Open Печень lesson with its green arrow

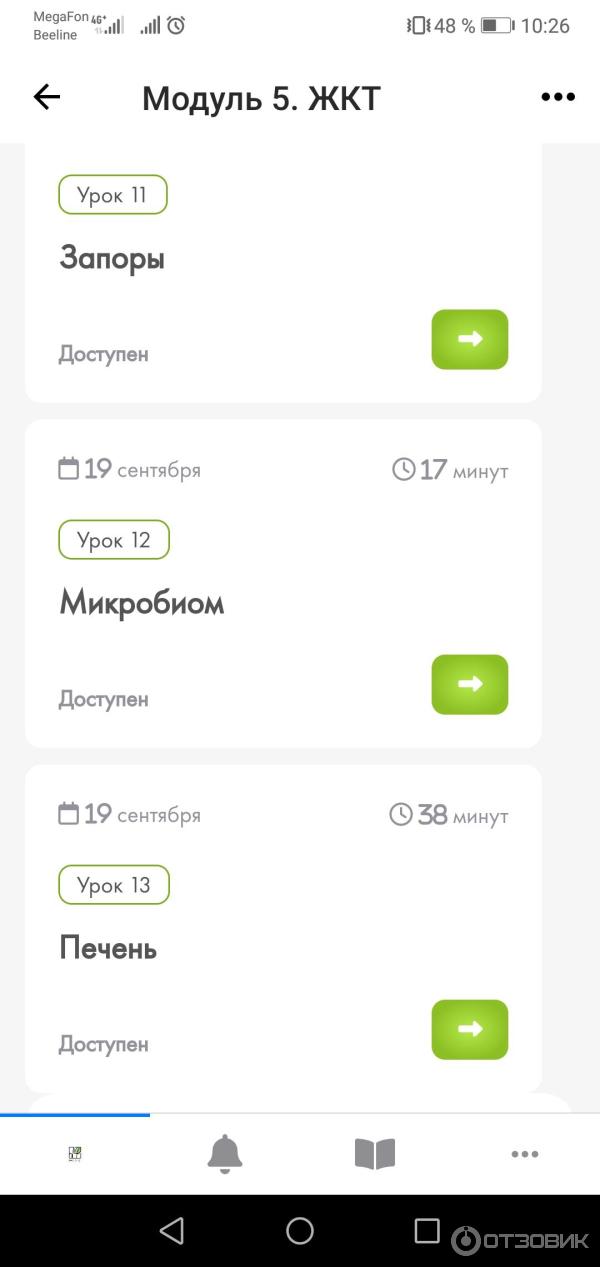point(470,1029)
